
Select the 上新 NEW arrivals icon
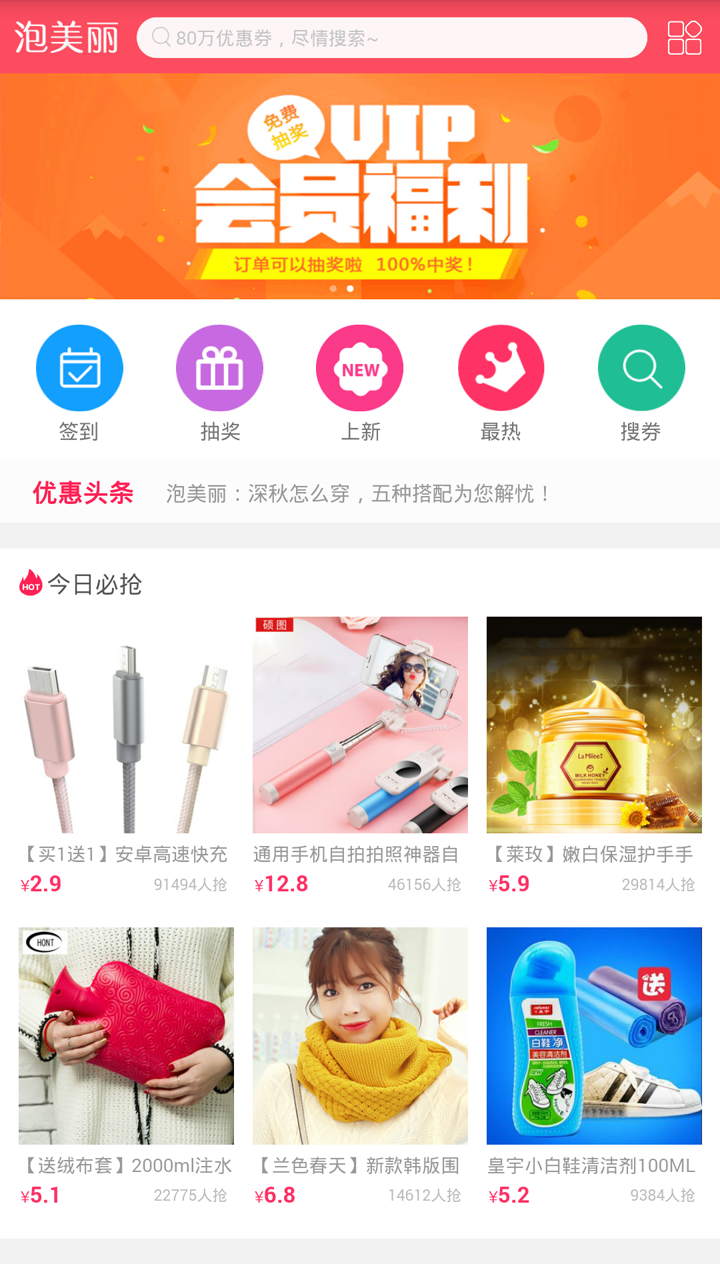(359, 367)
